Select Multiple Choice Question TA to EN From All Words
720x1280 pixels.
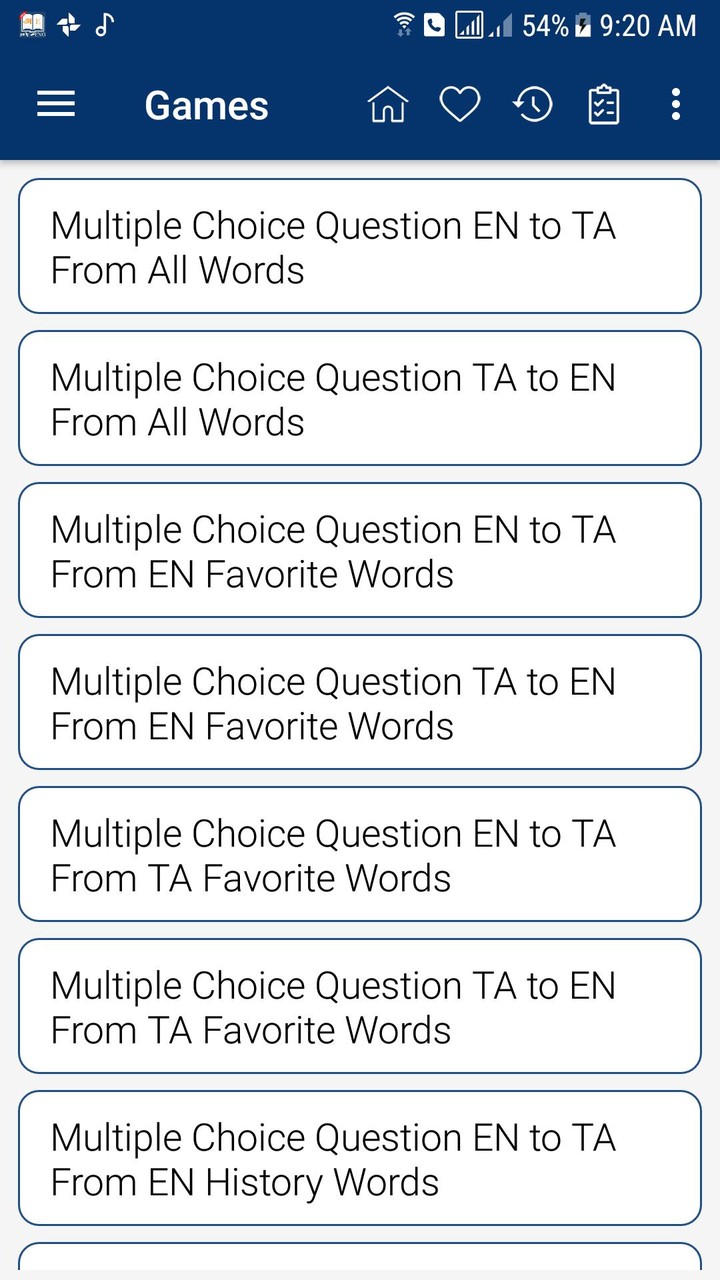[x=360, y=399]
